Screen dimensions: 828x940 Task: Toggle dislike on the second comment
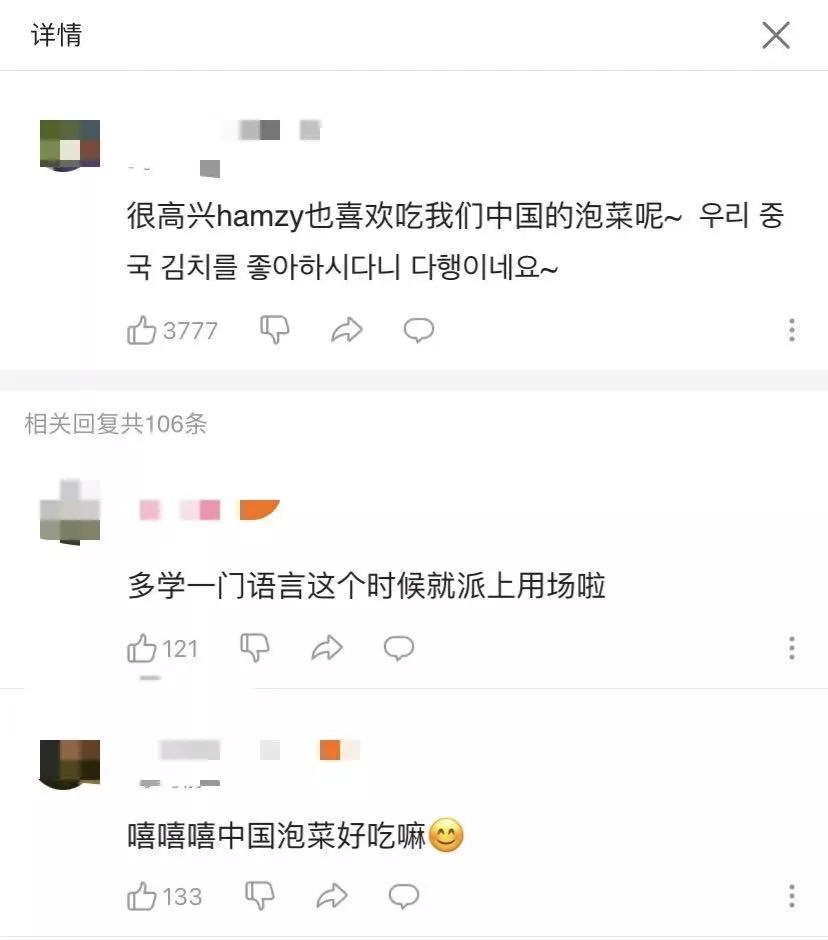(x=253, y=647)
